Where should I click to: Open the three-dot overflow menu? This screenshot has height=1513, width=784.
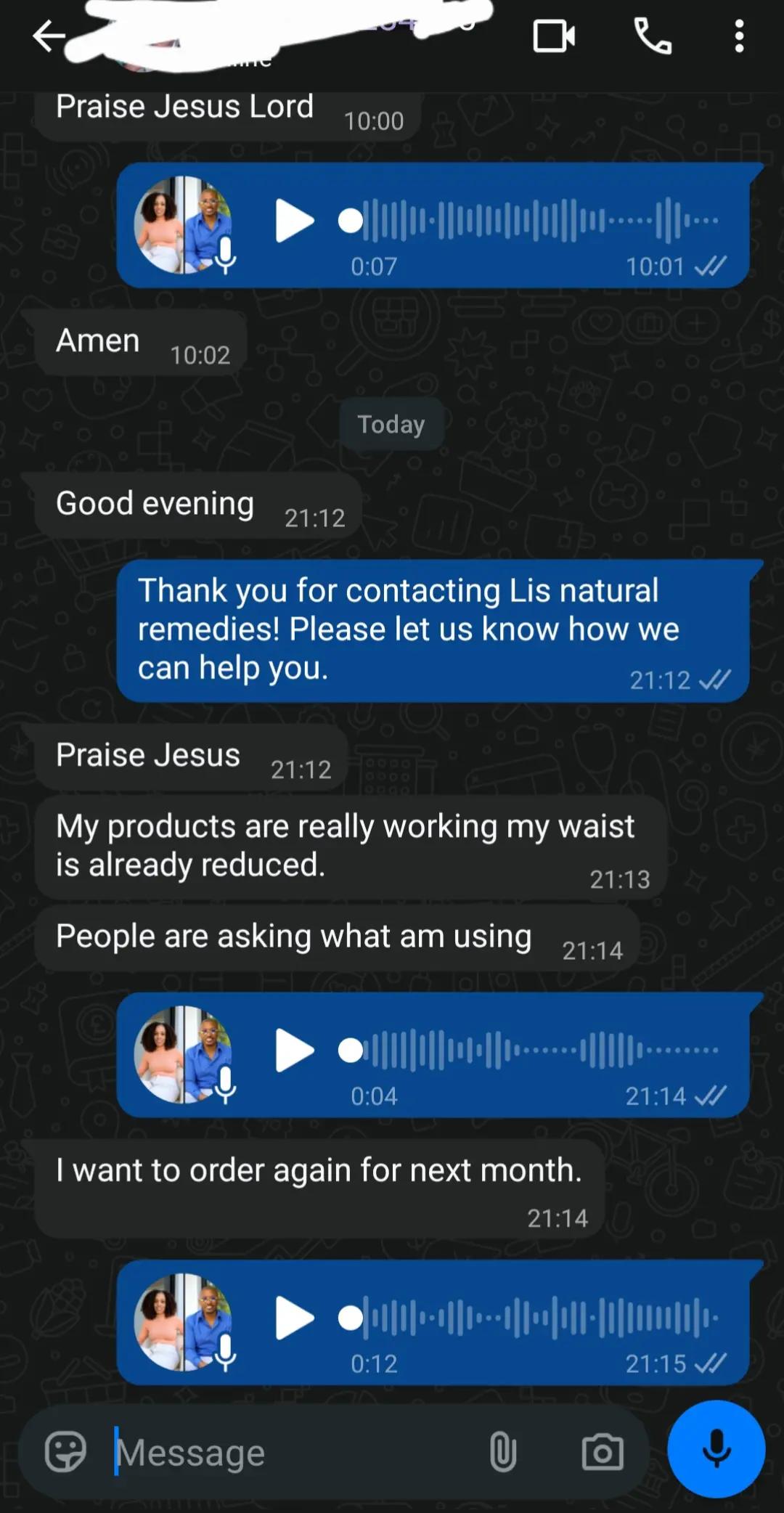tap(739, 36)
